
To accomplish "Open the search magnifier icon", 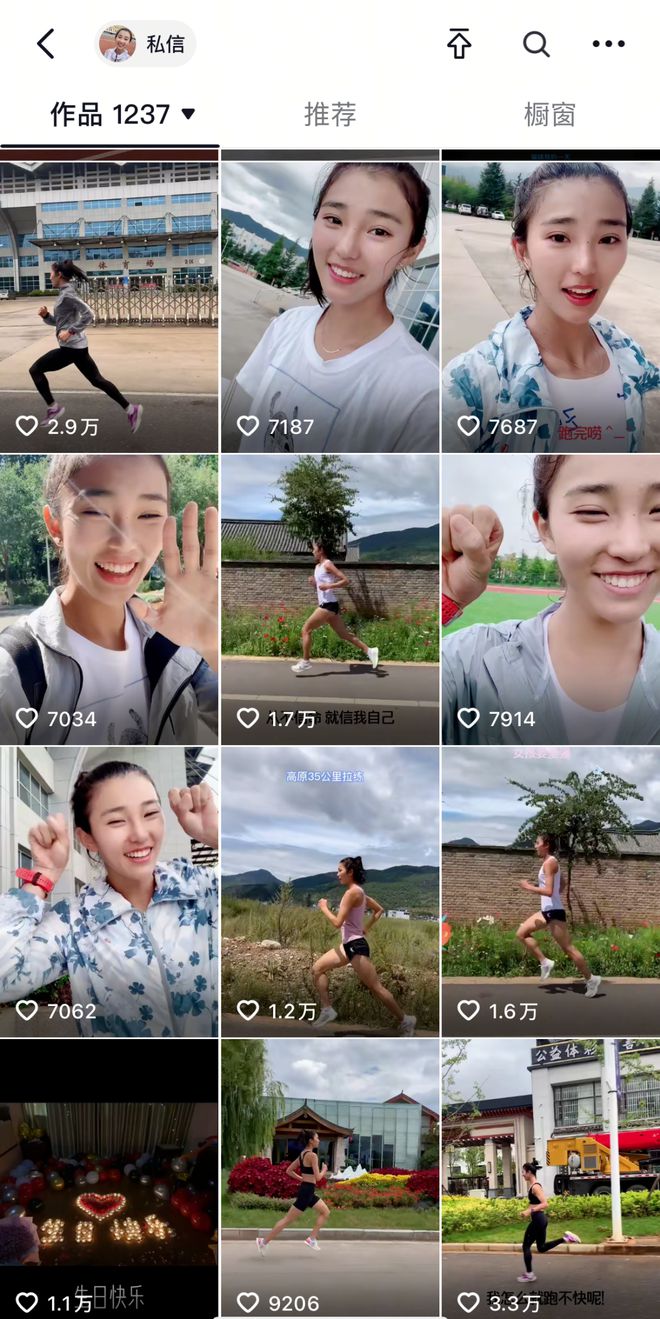I will click(536, 44).
